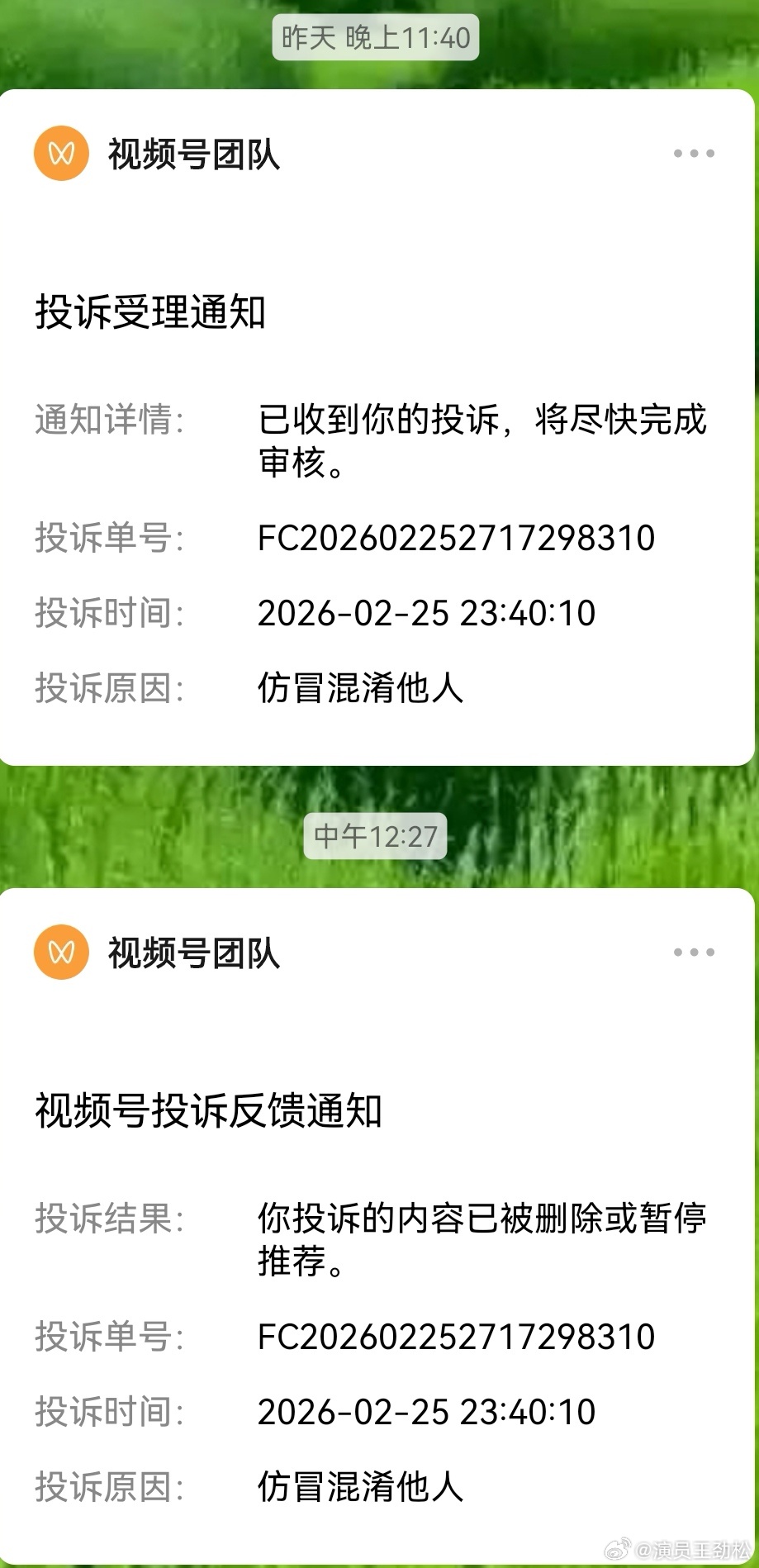The image size is (759, 1568).
Task: Click the 视频号团队 orange logo icon on first notification
Action: coord(60,153)
